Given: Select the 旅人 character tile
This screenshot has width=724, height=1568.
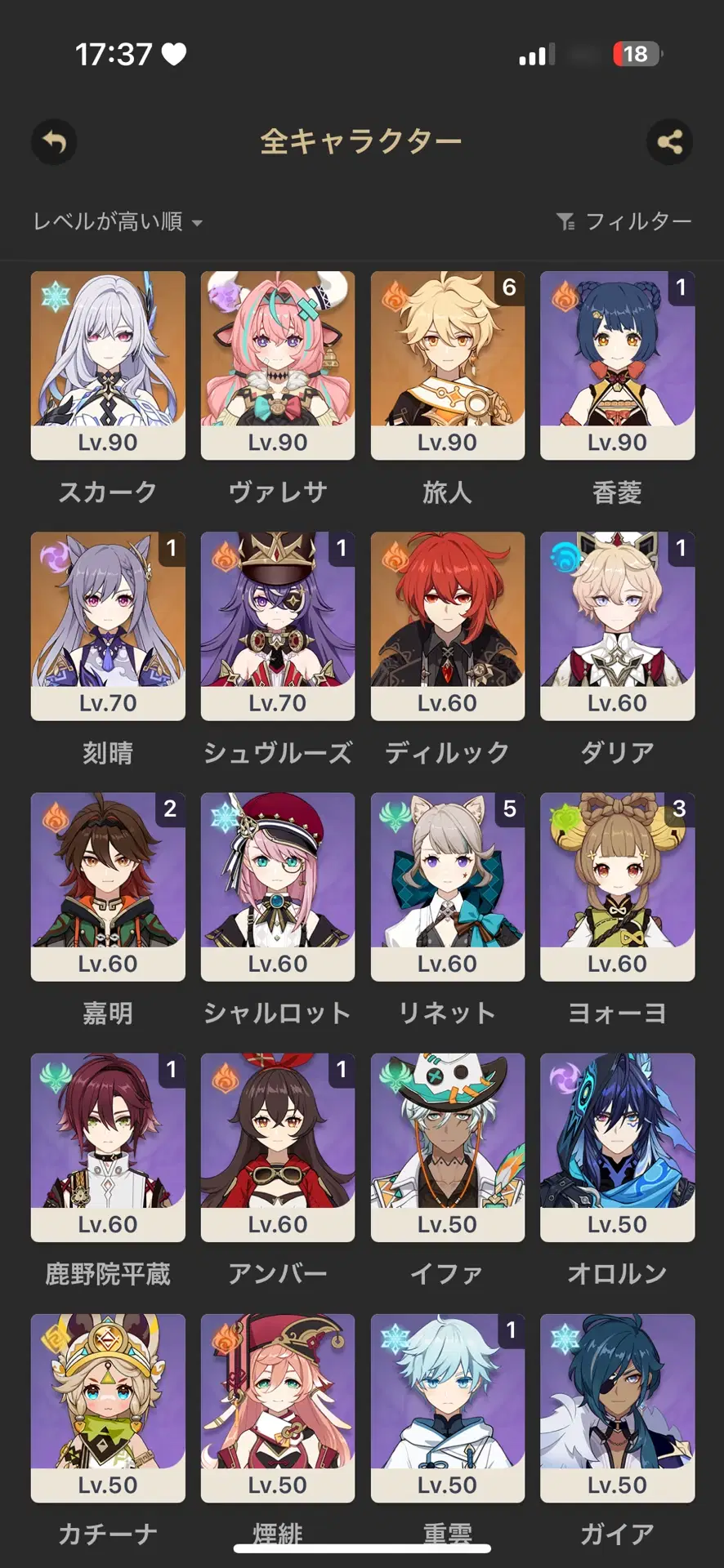Looking at the screenshot, I should pyautogui.click(x=447, y=365).
